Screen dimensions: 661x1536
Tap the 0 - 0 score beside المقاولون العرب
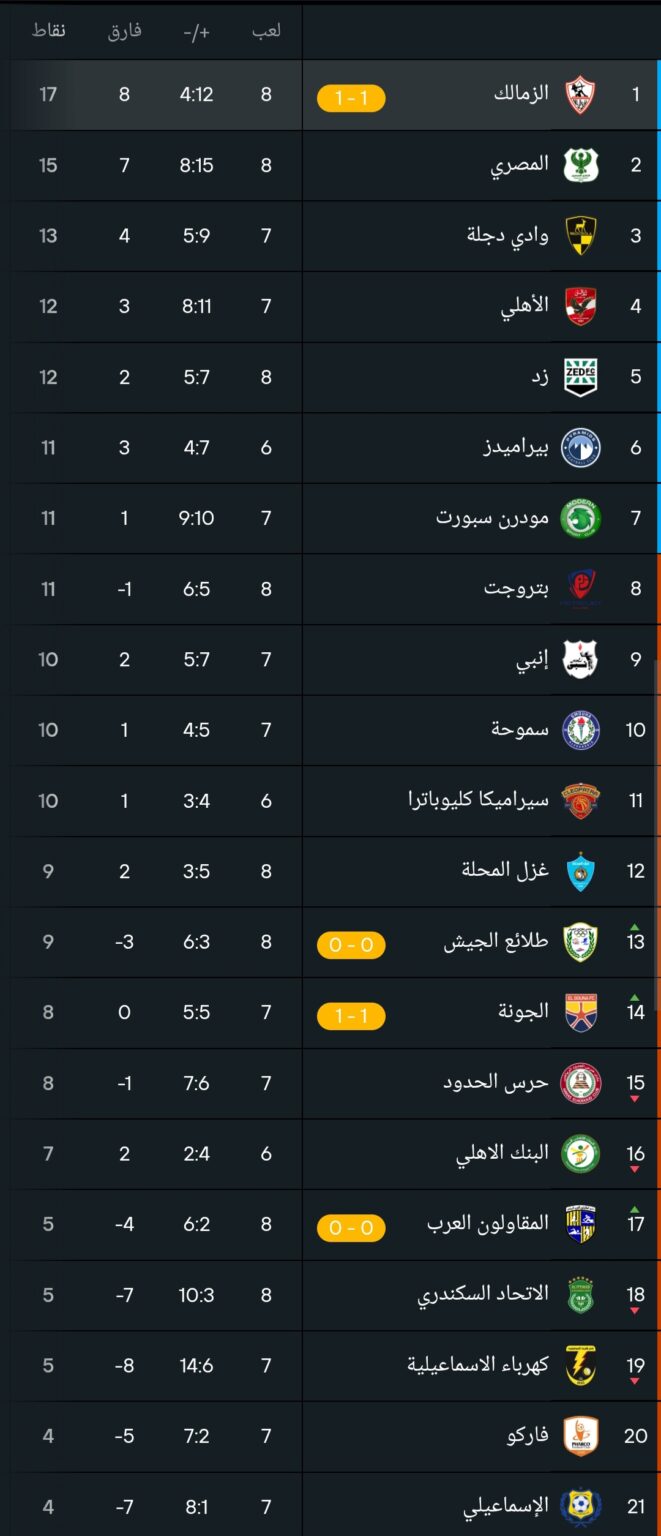[351, 1227]
